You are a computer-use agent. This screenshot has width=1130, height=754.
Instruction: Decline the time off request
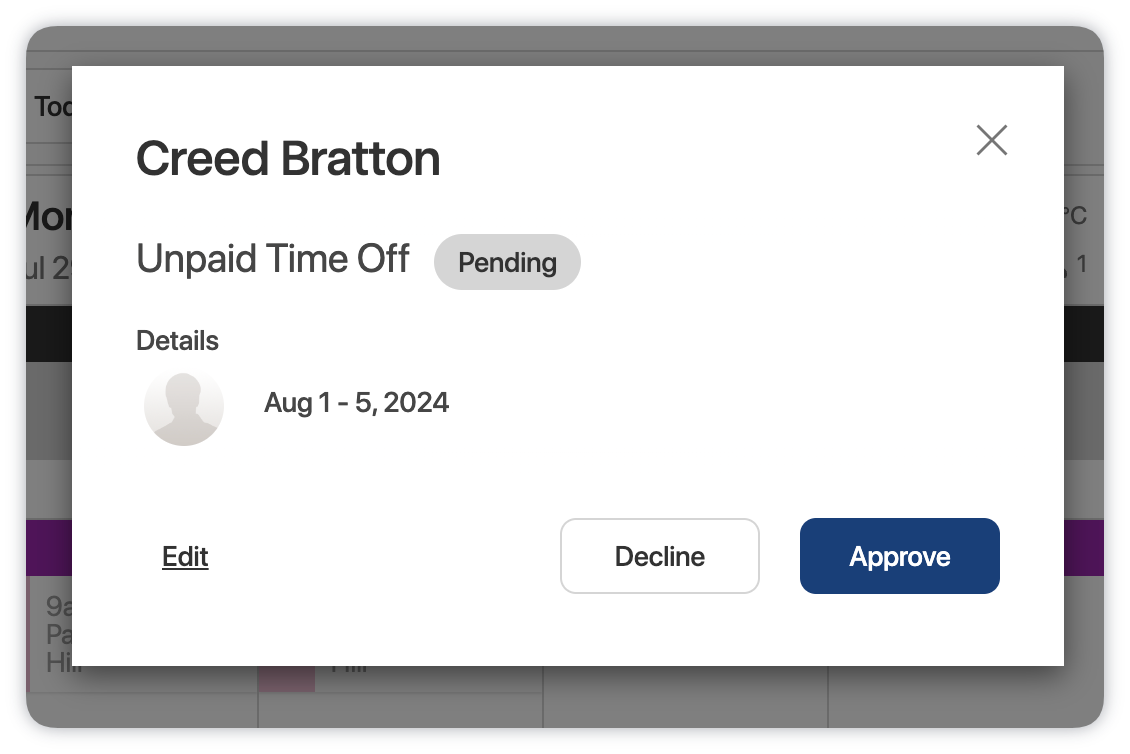[x=659, y=556]
